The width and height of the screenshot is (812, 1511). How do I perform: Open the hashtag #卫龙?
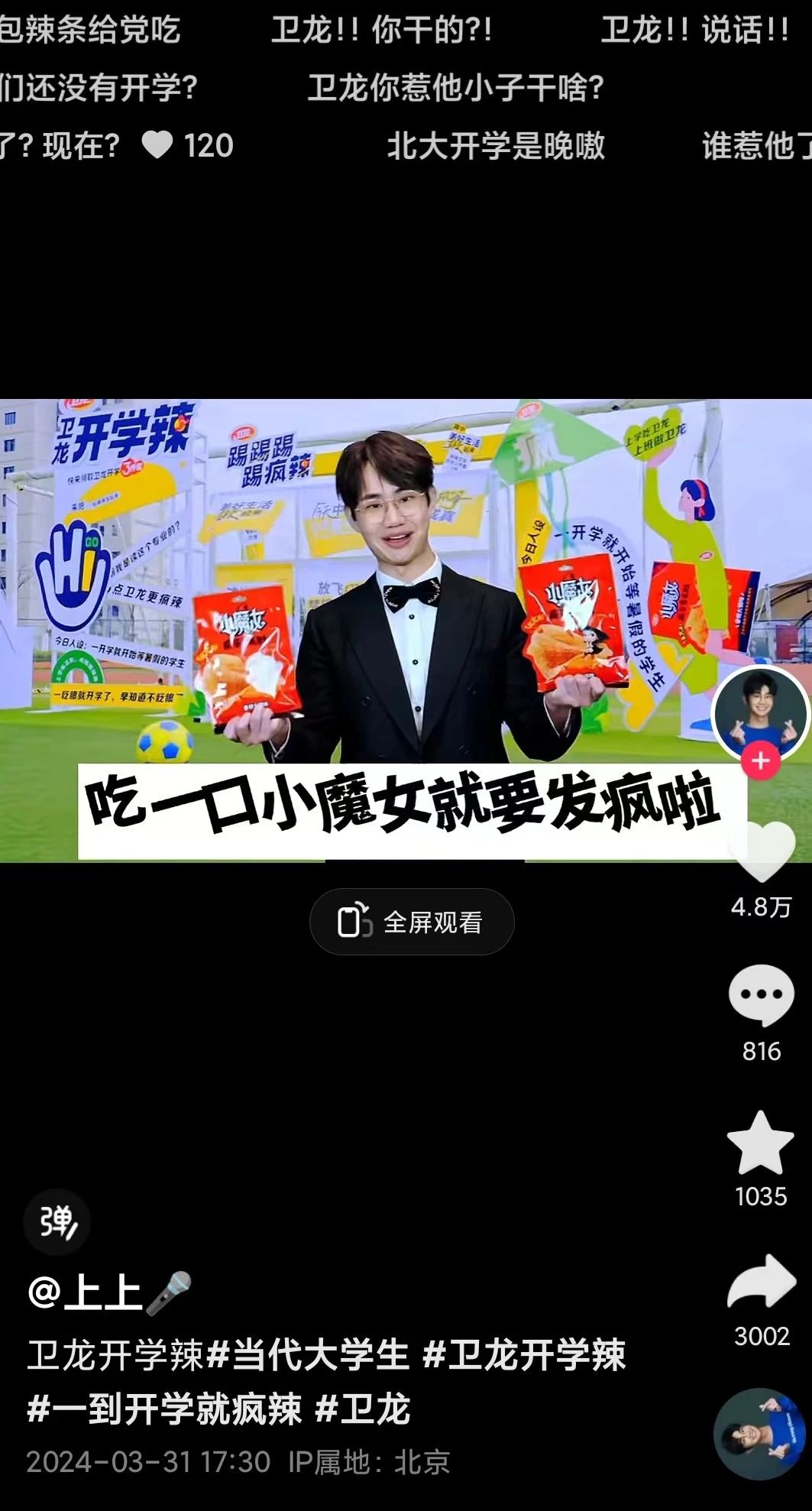363,1409
